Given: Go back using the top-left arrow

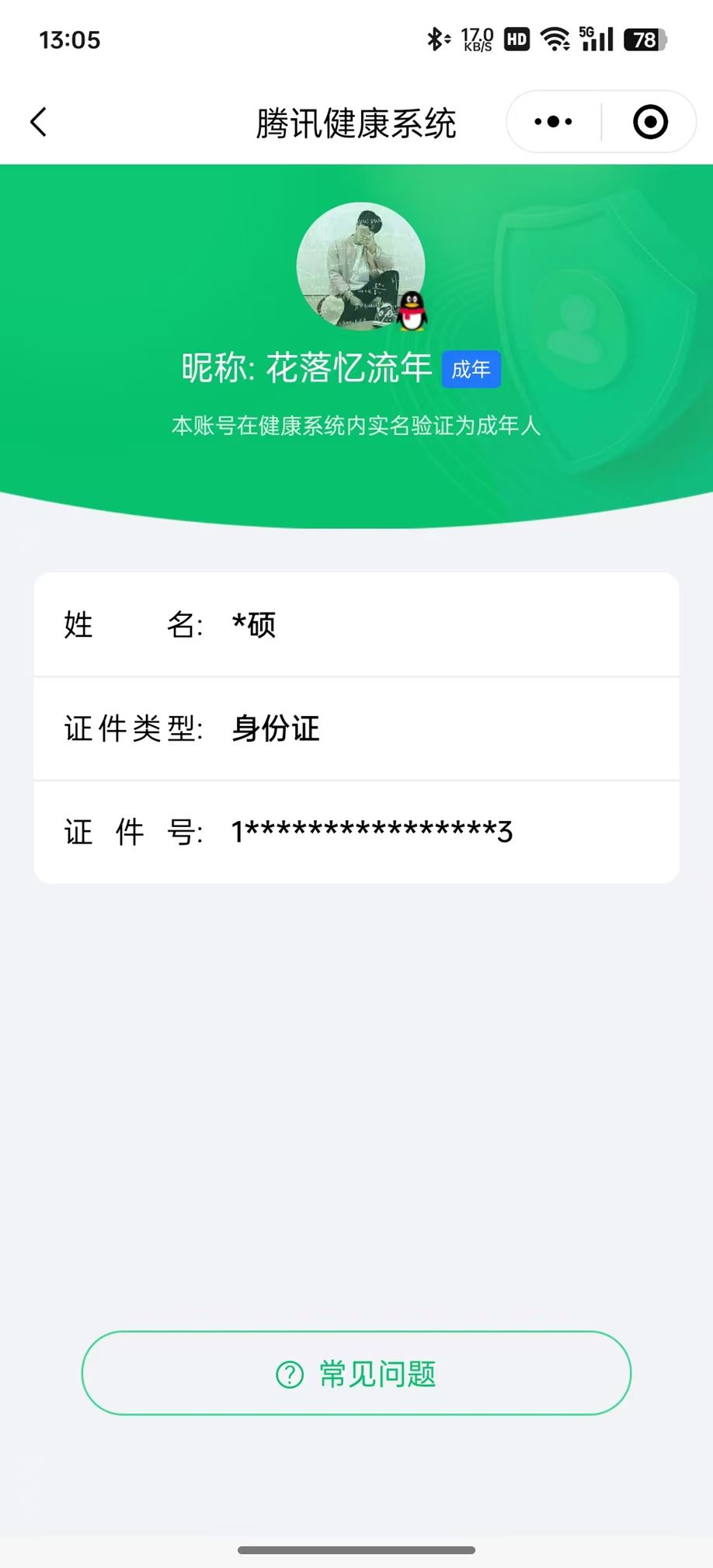Looking at the screenshot, I should click(x=39, y=122).
